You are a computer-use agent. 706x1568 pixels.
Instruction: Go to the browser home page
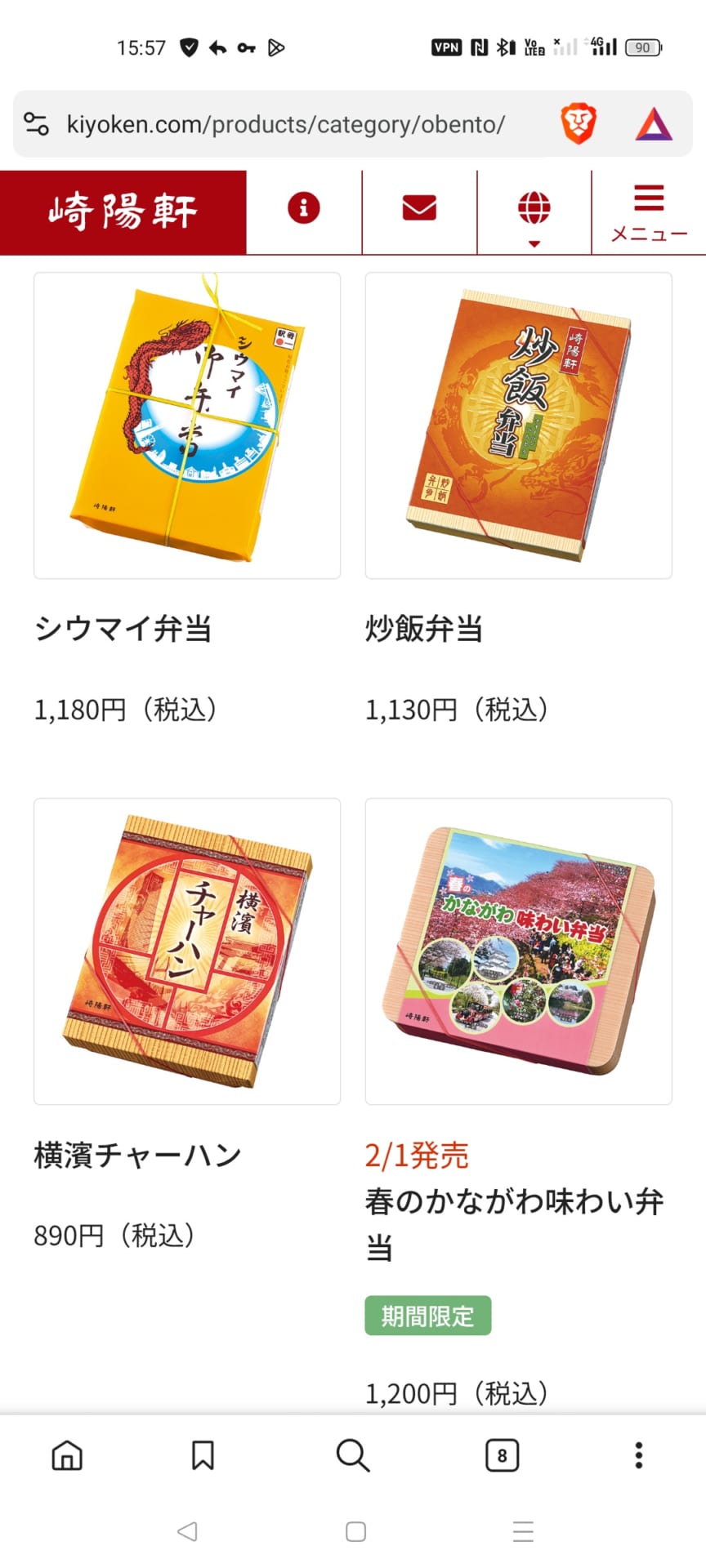[x=67, y=1455]
